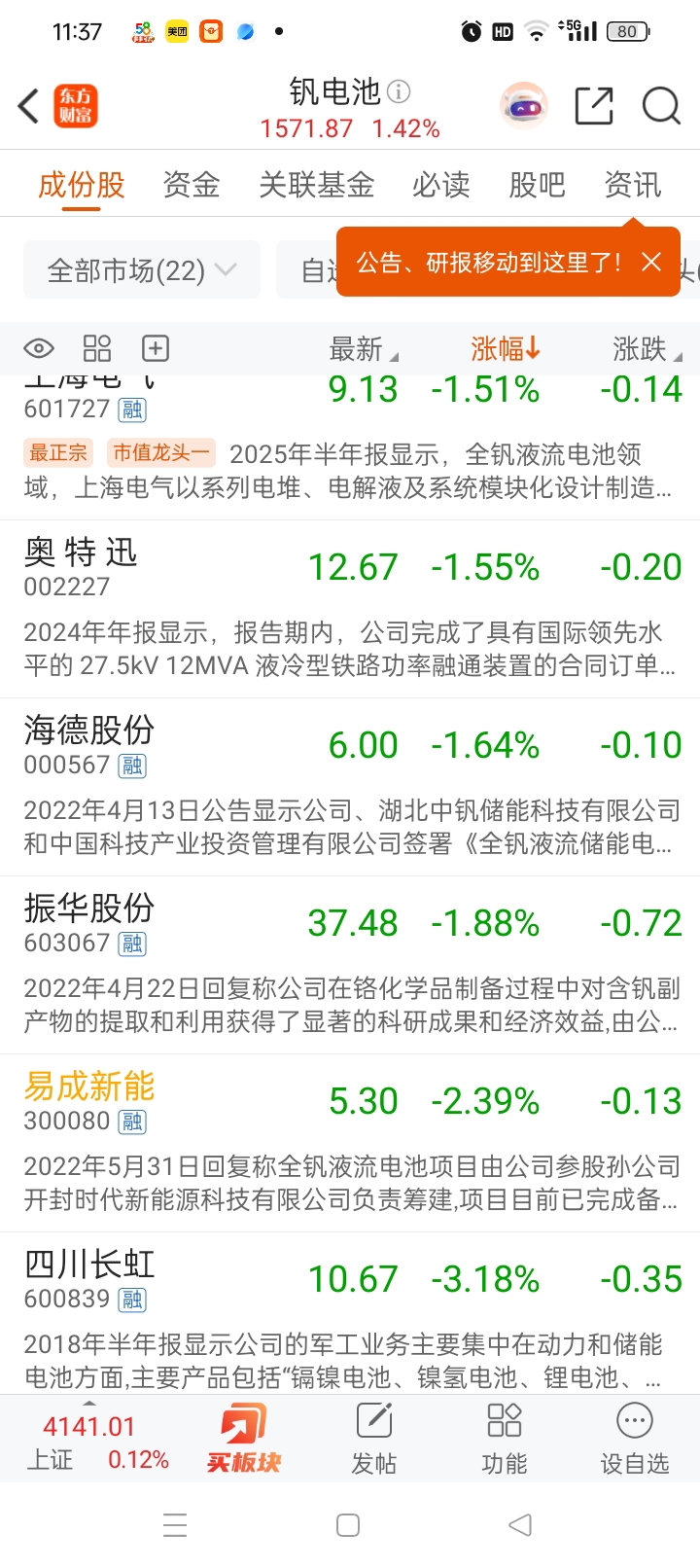Share this 钒电池 board page

click(594, 106)
